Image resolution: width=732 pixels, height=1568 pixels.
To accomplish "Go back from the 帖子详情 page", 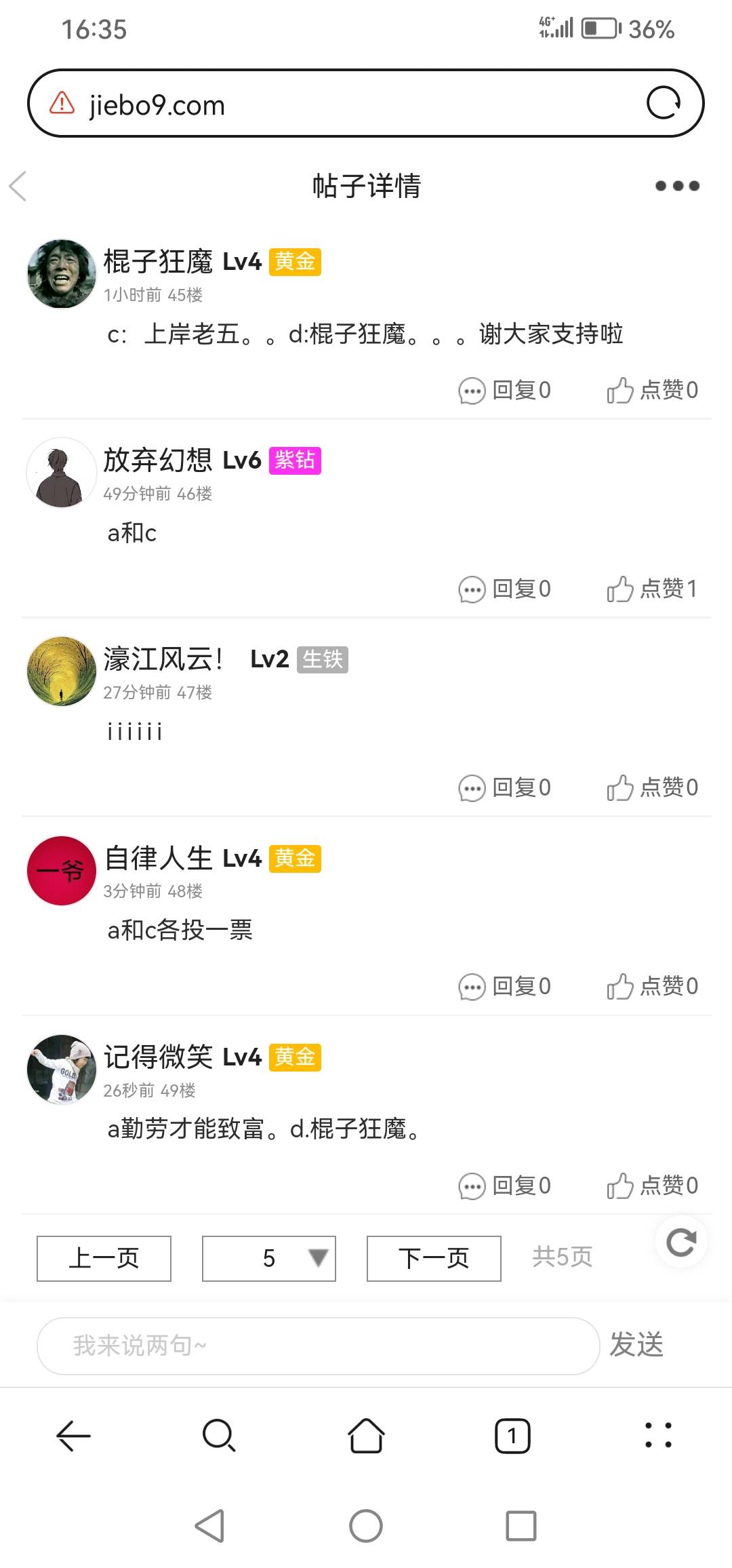I will click(x=18, y=186).
